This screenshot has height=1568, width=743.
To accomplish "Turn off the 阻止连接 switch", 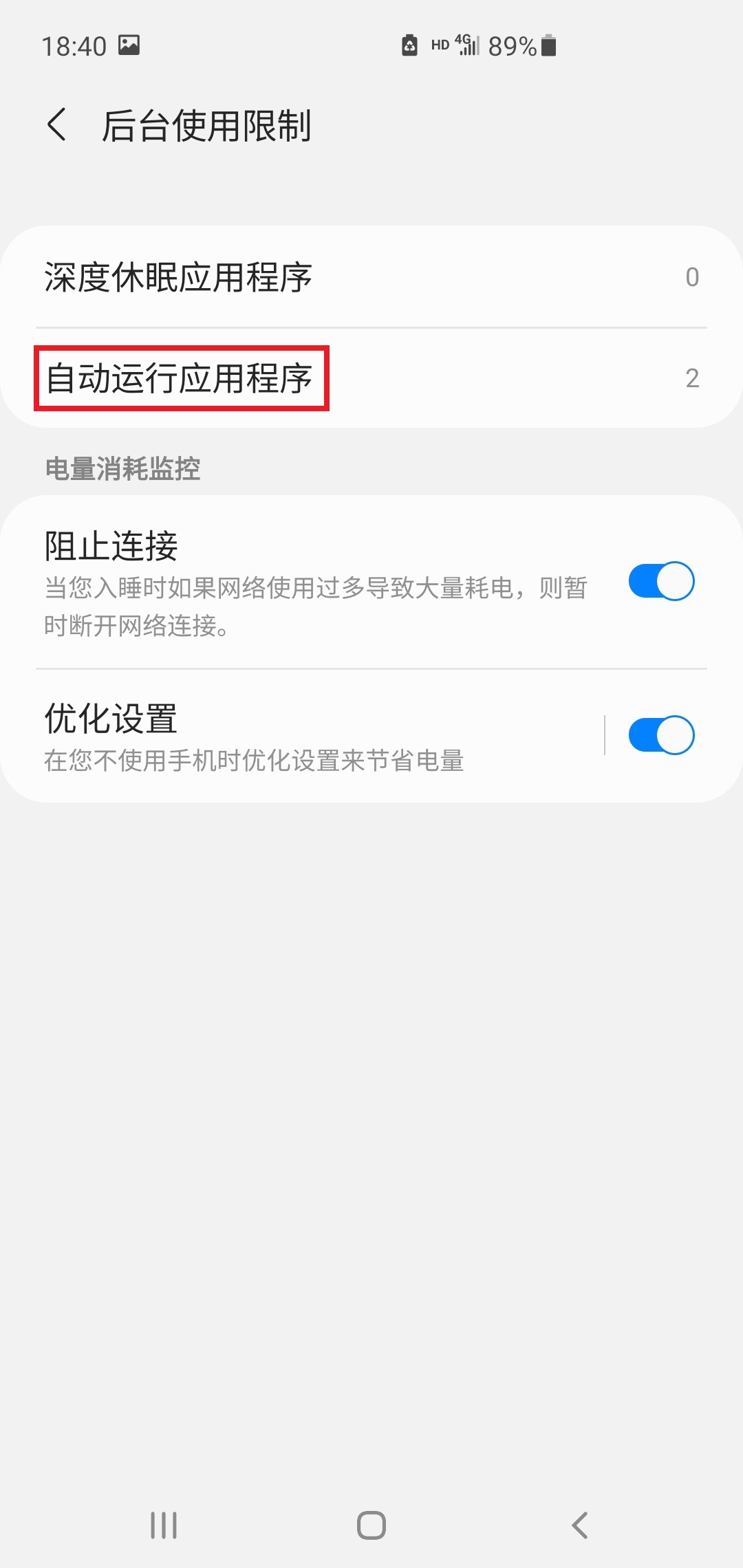I will coord(661,581).
